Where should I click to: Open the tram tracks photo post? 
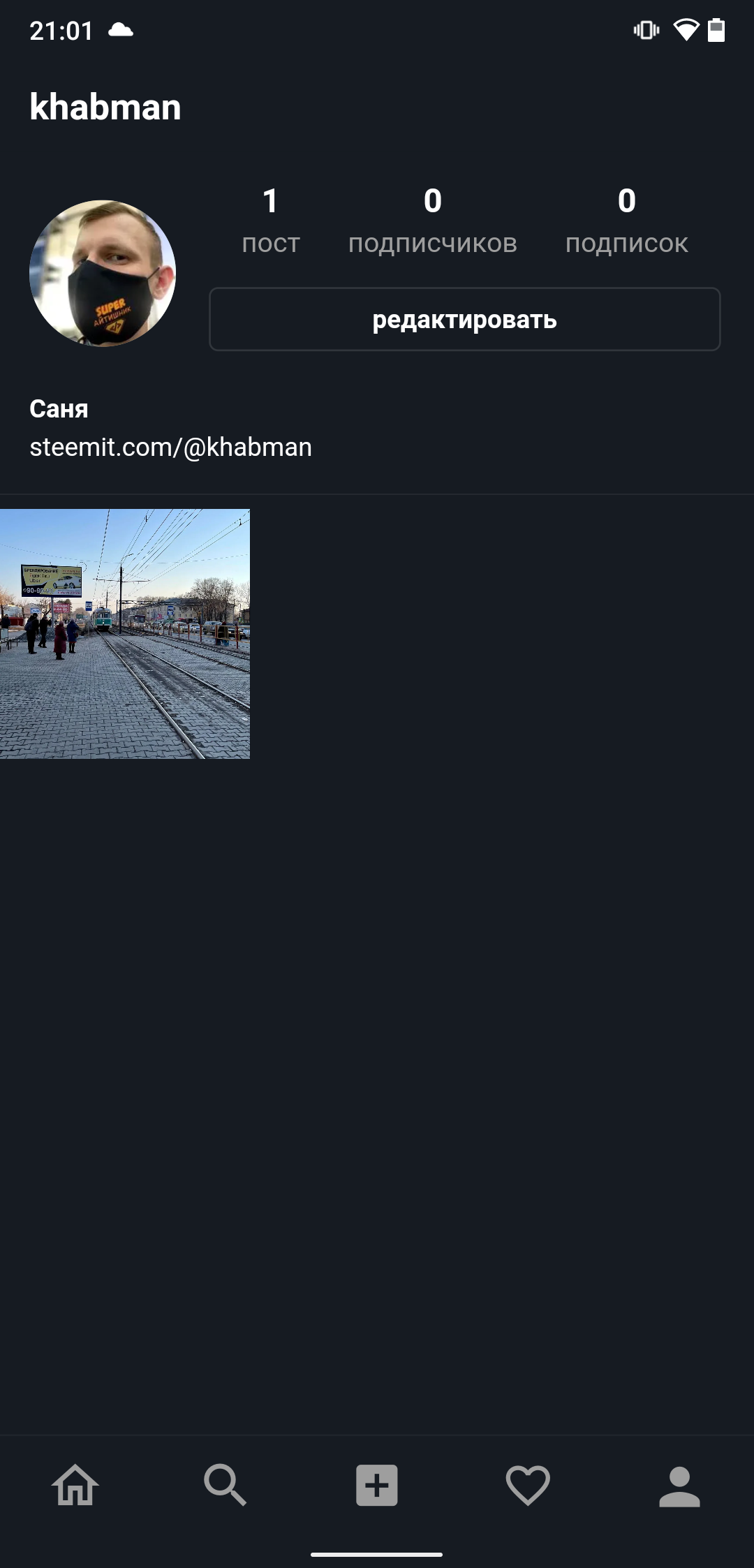point(124,633)
